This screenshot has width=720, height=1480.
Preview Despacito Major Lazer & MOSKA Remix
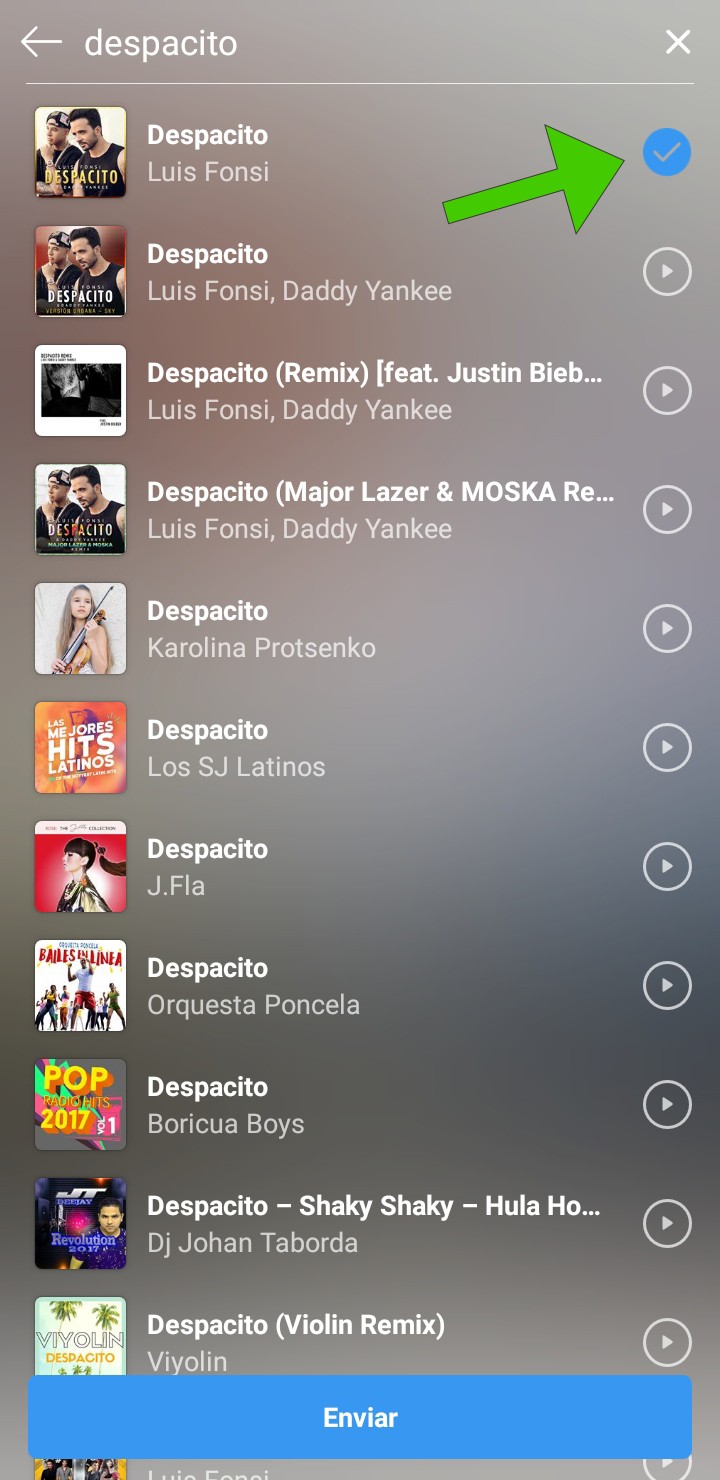(x=667, y=509)
